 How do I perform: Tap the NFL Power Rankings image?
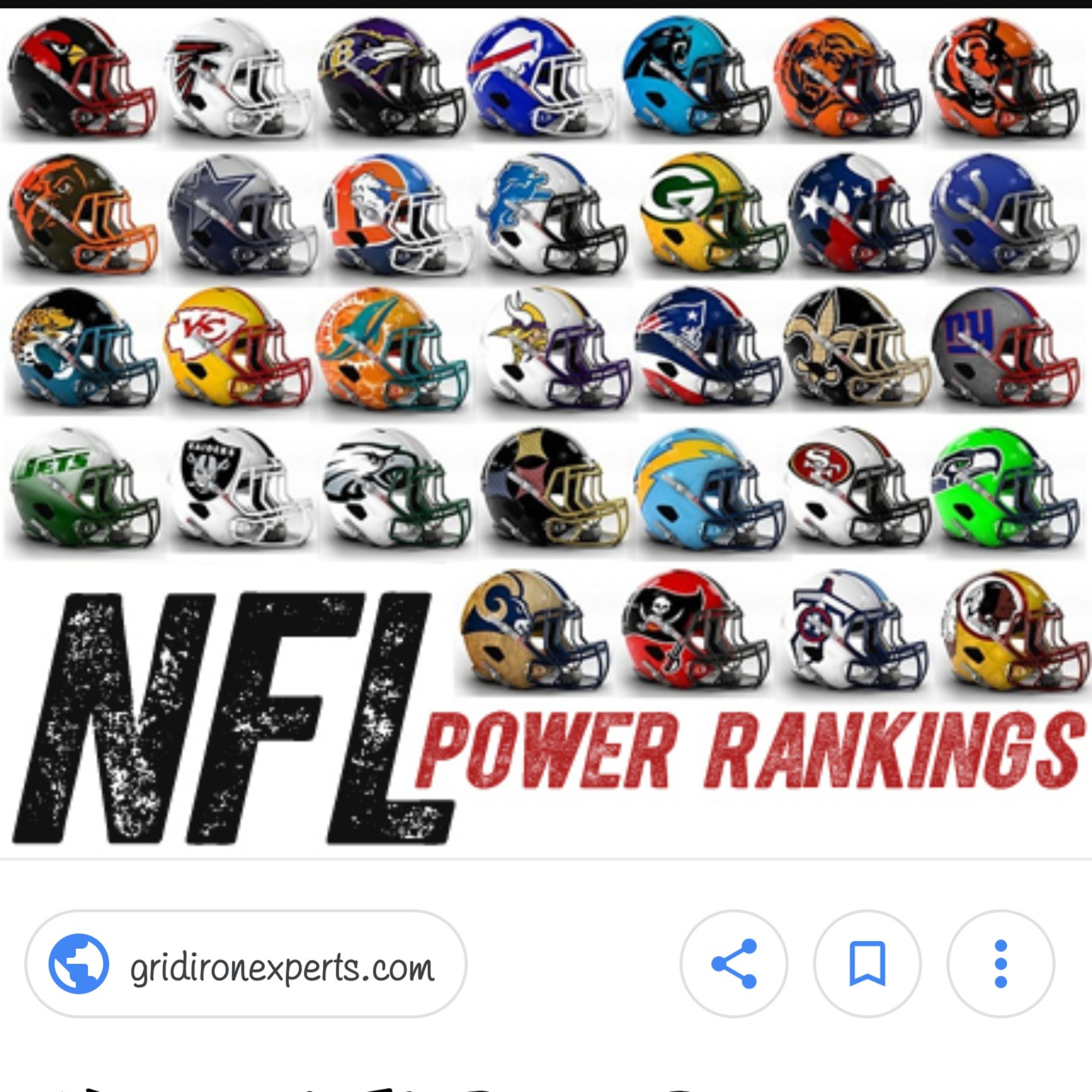tap(546, 432)
